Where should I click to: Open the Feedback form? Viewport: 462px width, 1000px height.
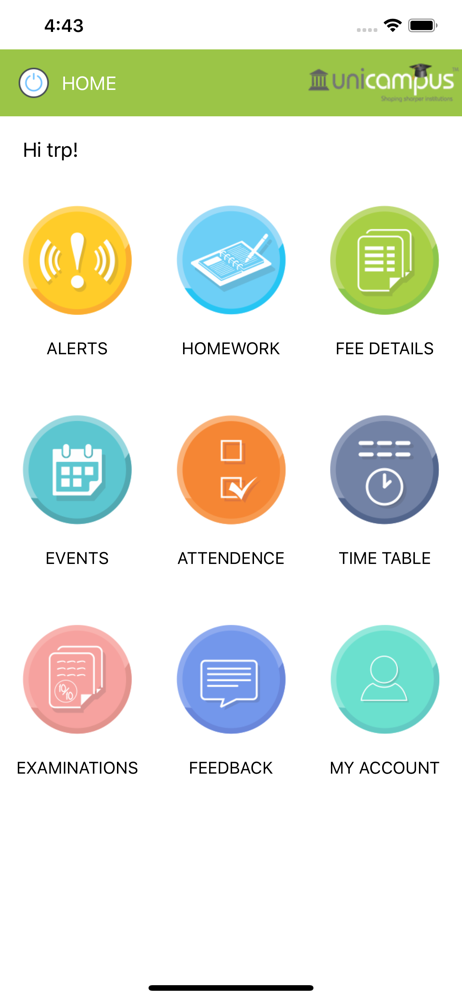231,679
